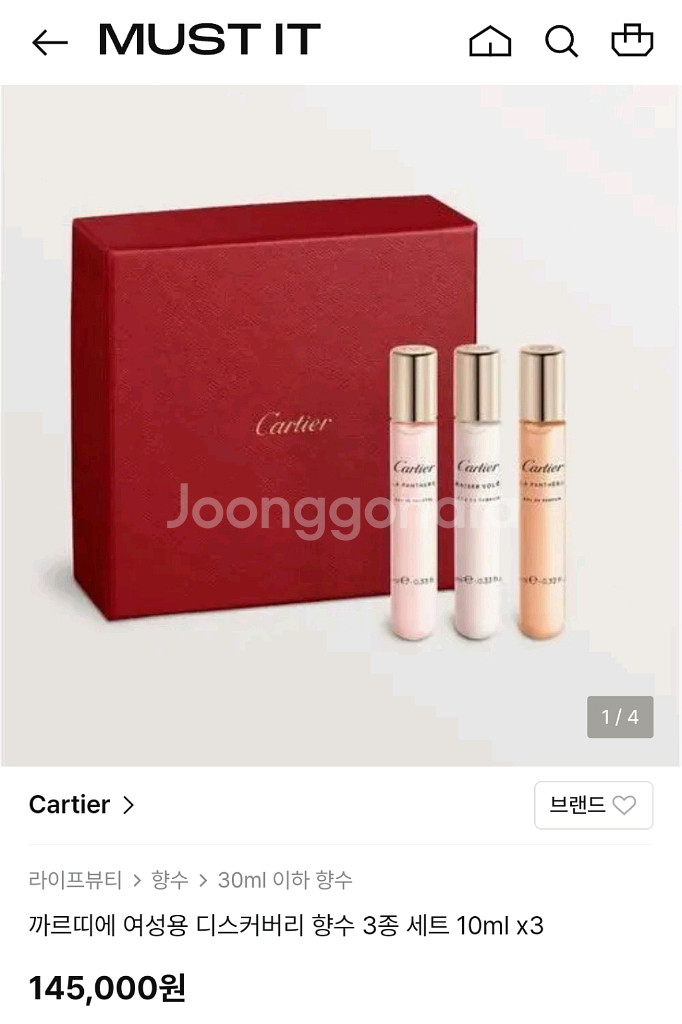This screenshot has height=1024, width=682.
Task: Open the 라이프뷰티 category
Action: tap(75, 880)
